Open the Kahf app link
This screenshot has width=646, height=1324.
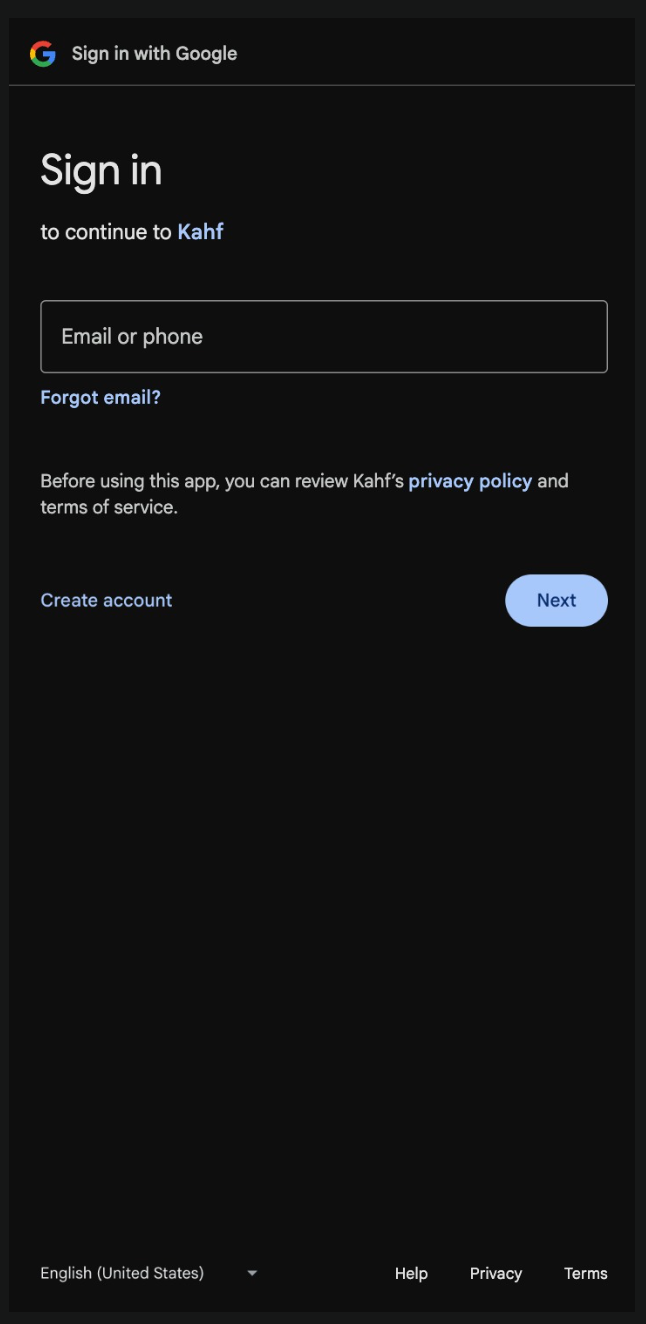[200, 232]
